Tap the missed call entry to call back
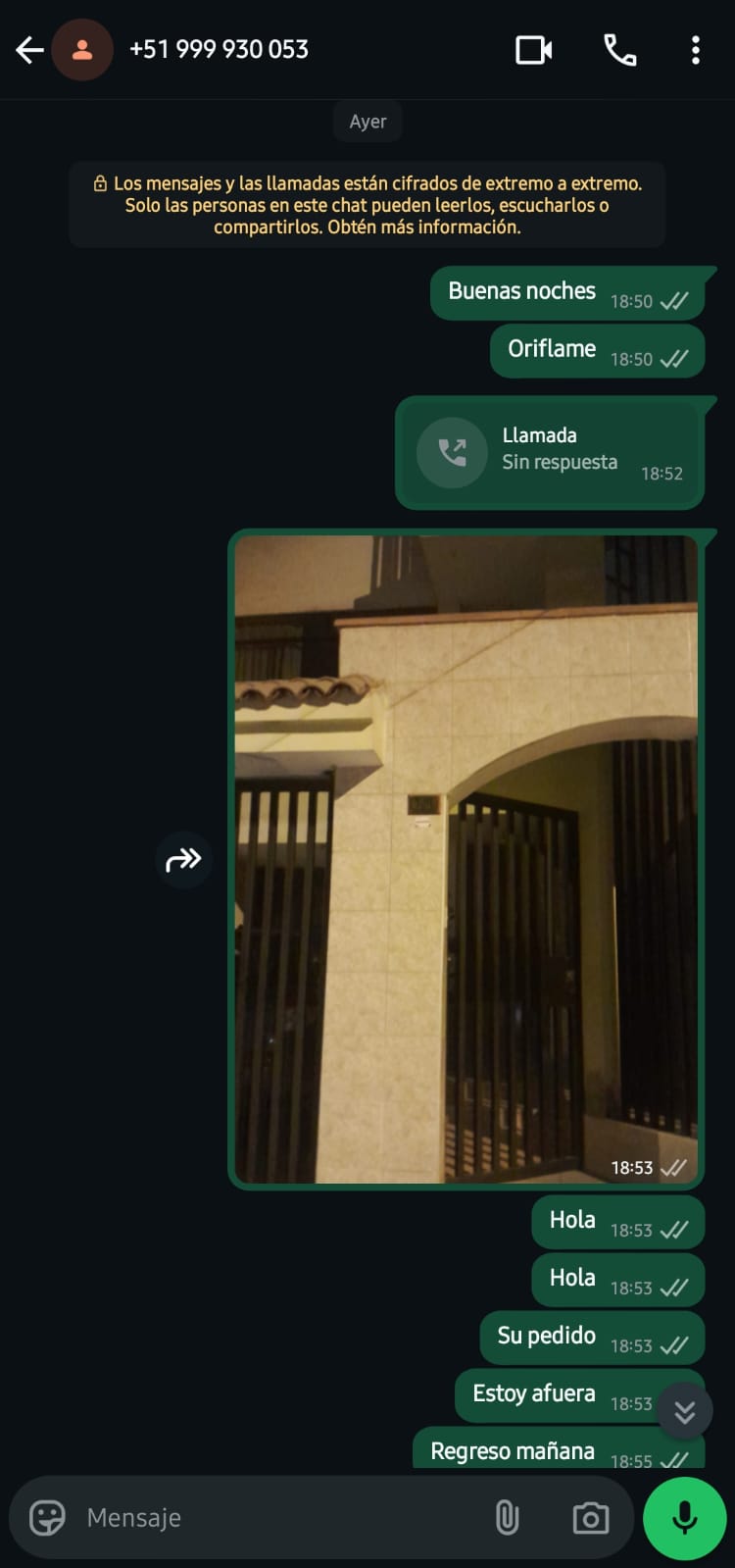Image resolution: width=735 pixels, height=1568 pixels. [549, 452]
